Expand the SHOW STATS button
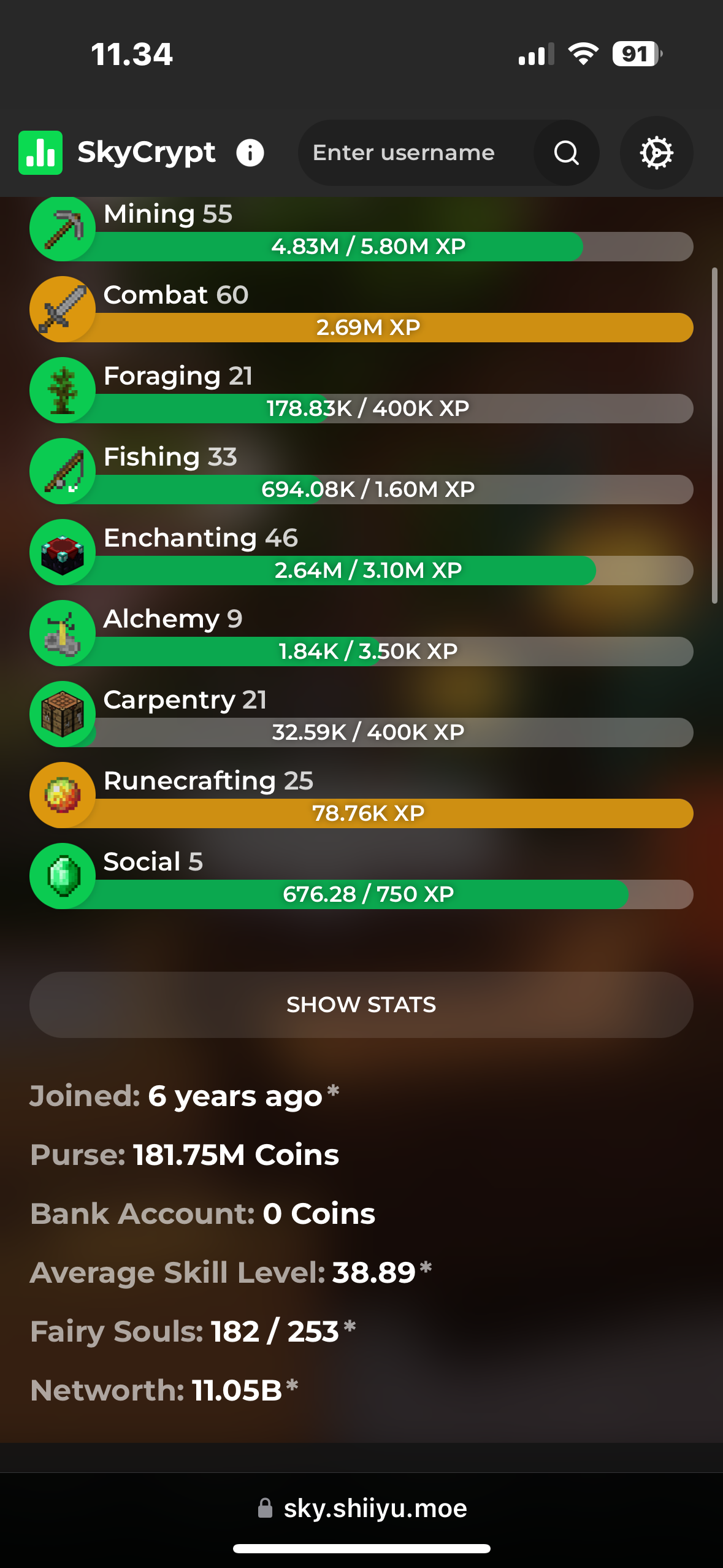 coord(361,1005)
